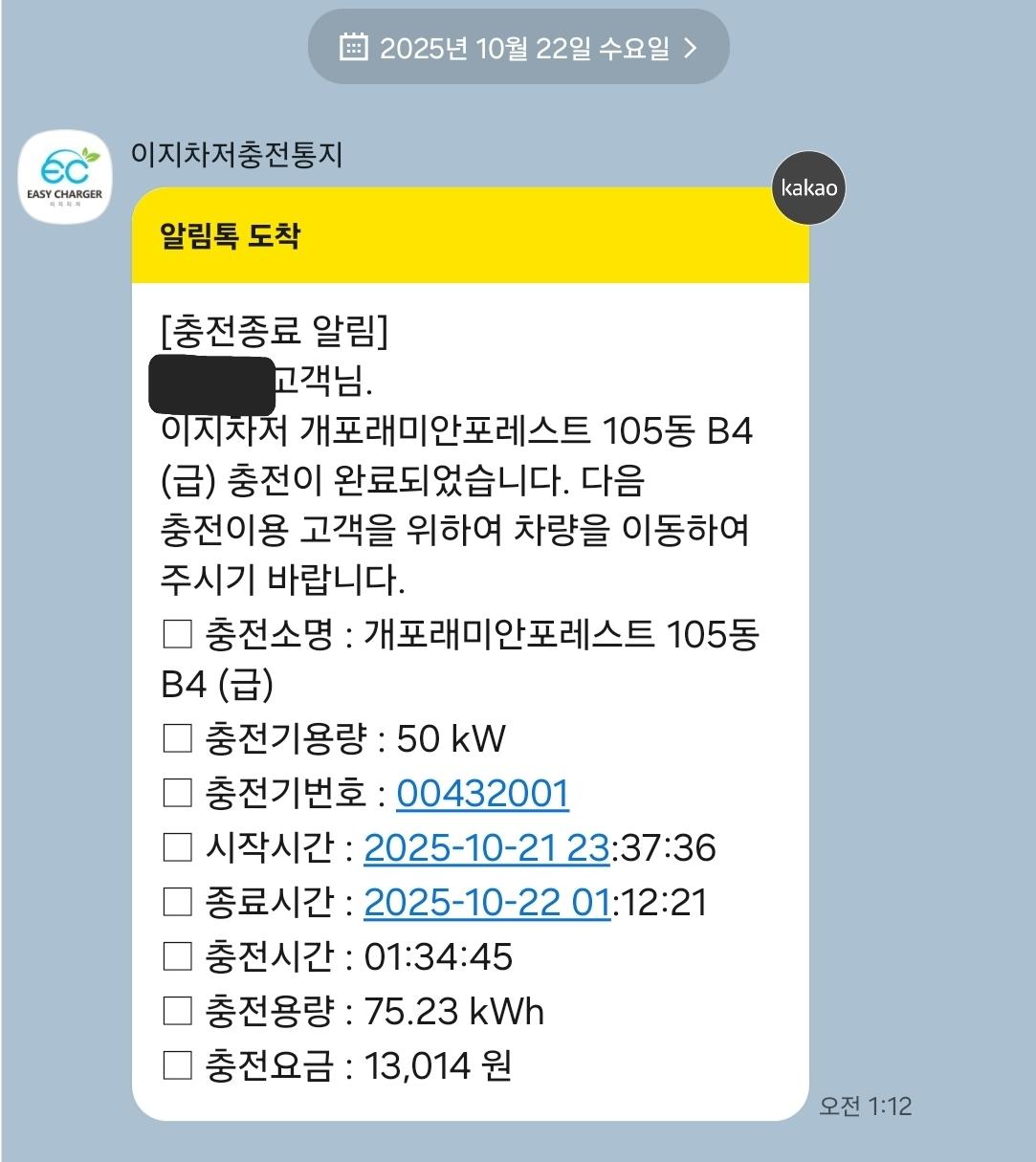Check the 충전기용량 checkbox
Image resolution: width=1036 pixels, height=1162 pixels.
click(177, 738)
